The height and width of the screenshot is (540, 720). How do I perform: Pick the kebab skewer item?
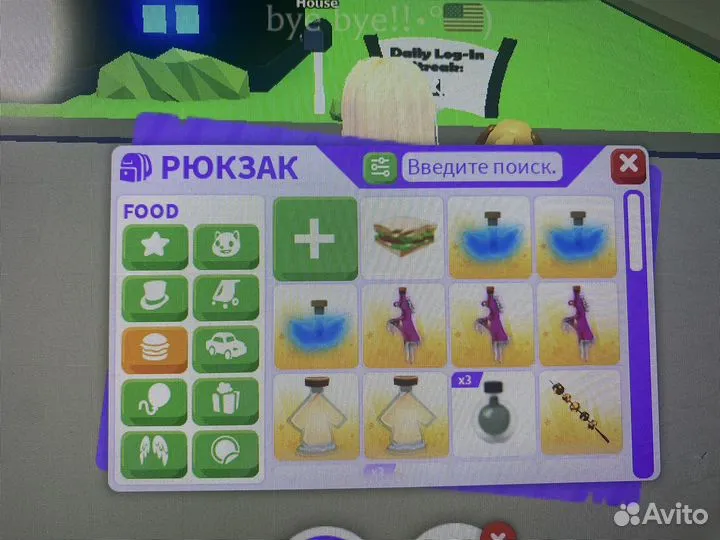coord(577,412)
